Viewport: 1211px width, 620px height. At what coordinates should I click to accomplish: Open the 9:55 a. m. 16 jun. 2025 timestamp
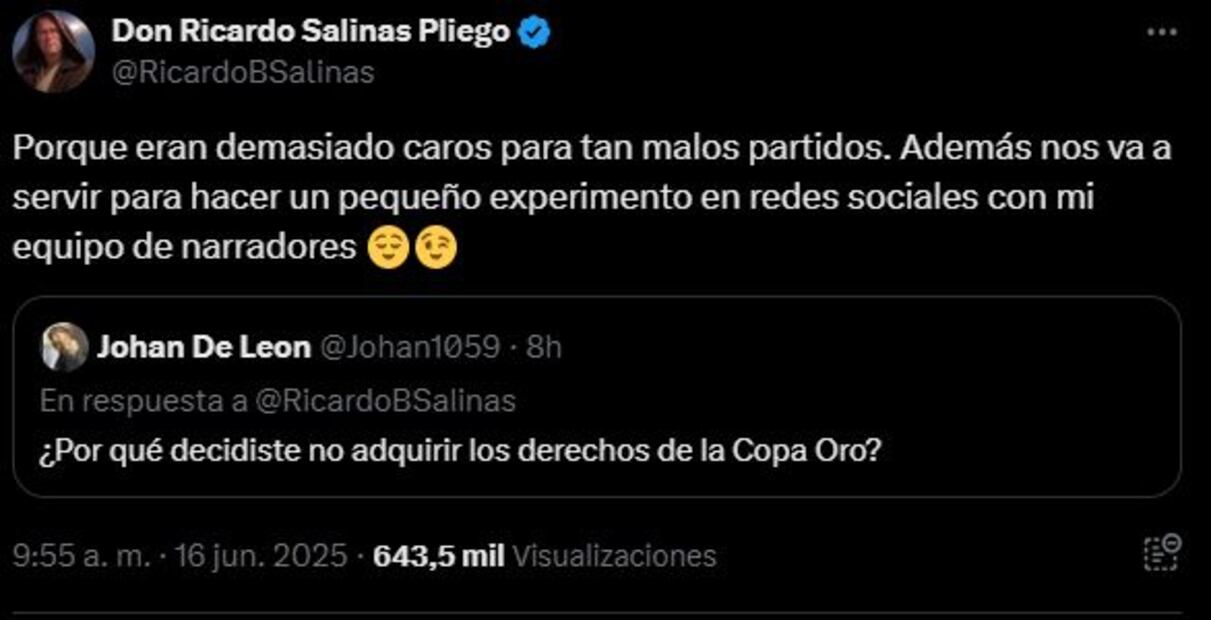click(180, 555)
